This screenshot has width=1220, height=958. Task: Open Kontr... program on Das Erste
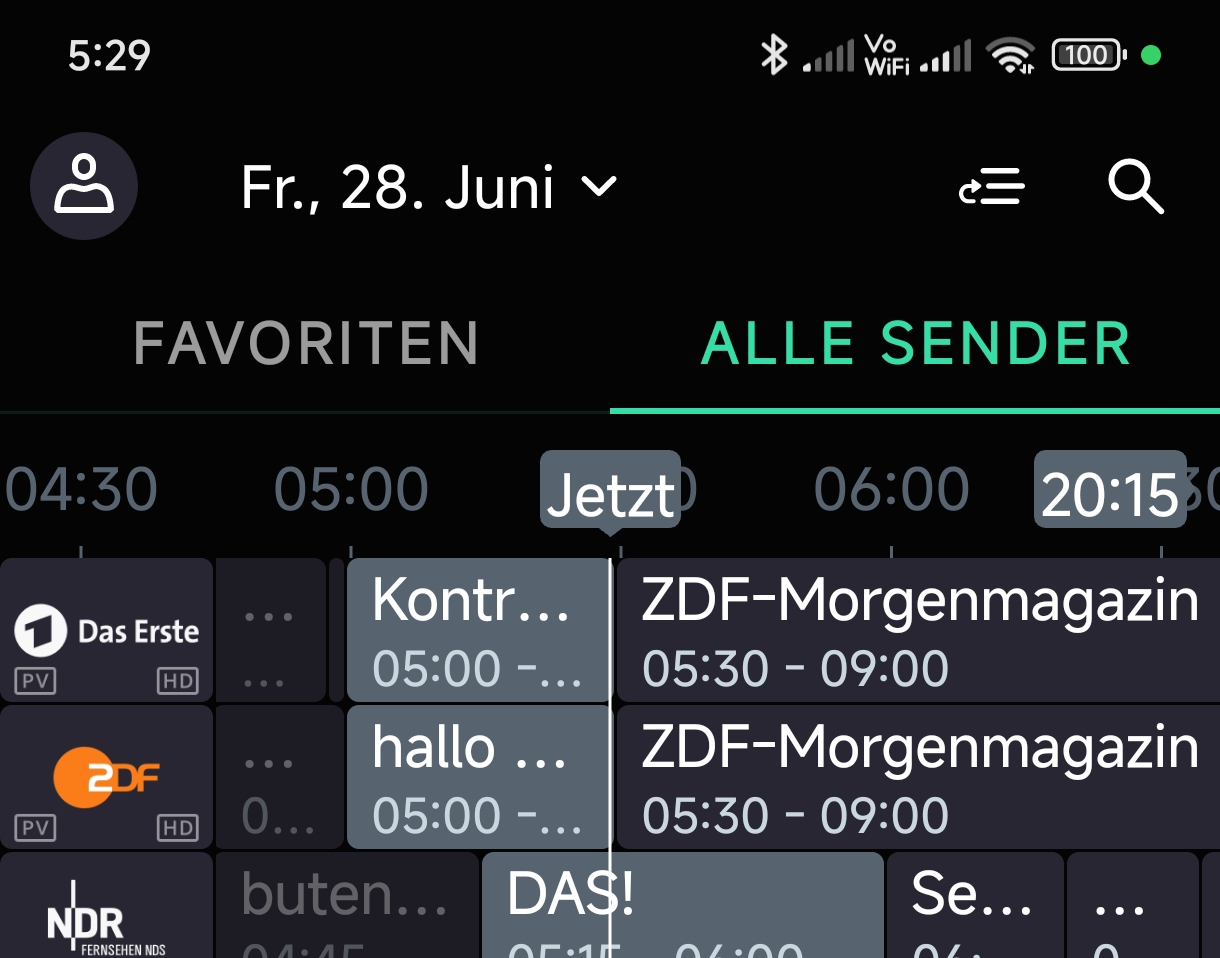click(x=476, y=631)
